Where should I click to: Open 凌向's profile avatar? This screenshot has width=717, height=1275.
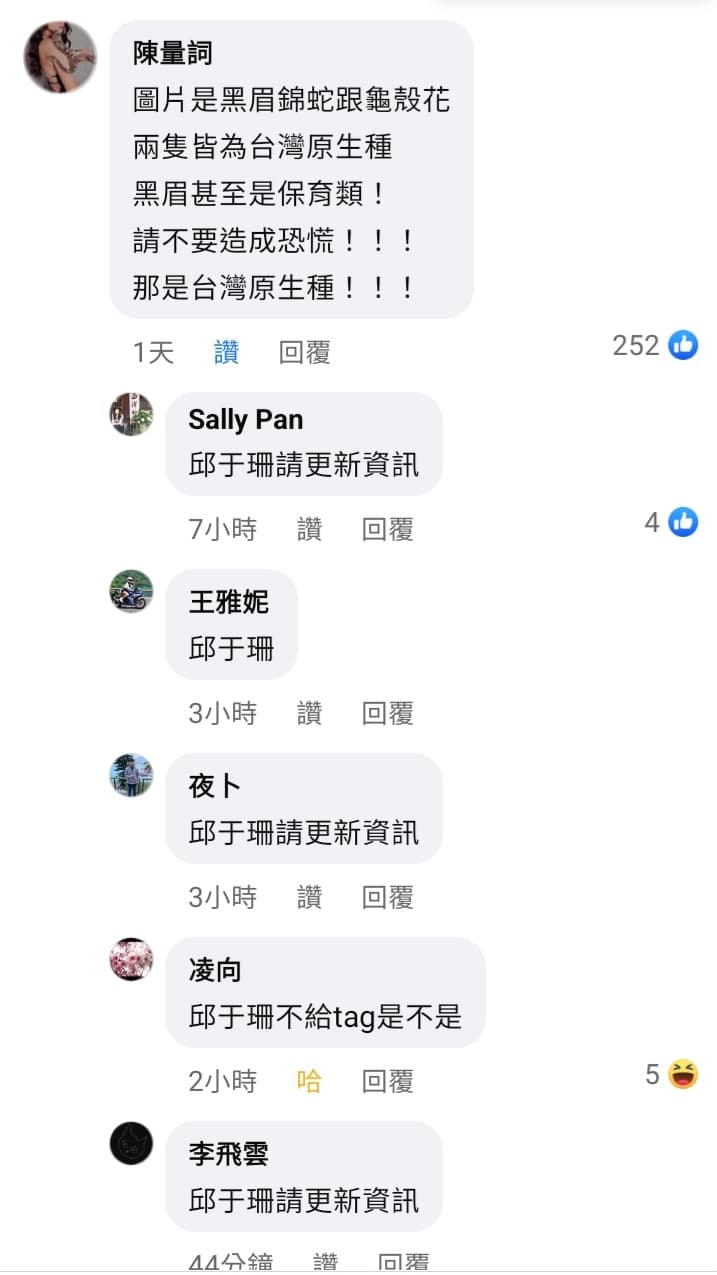pos(131,959)
